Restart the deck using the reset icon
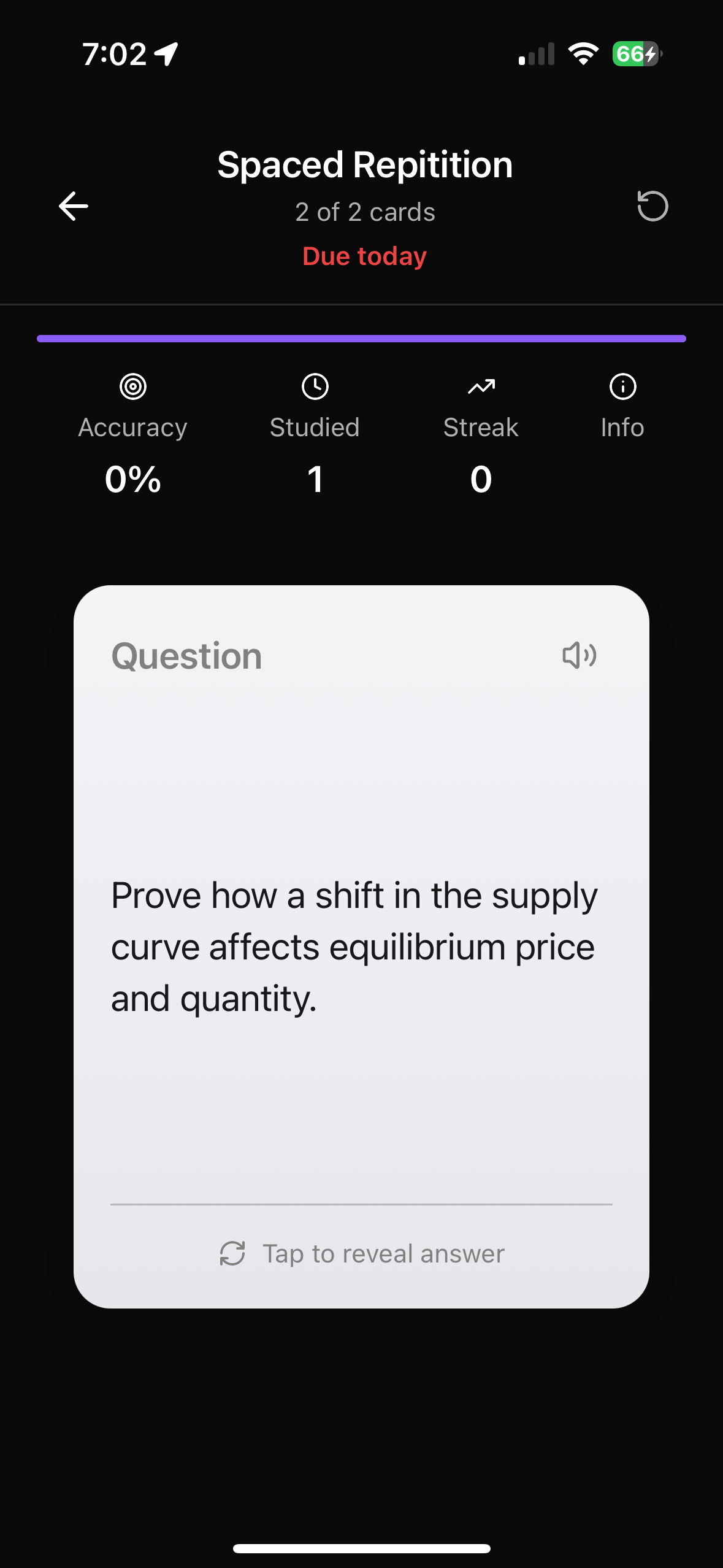This screenshot has width=723, height=1568. pos(652,206)
